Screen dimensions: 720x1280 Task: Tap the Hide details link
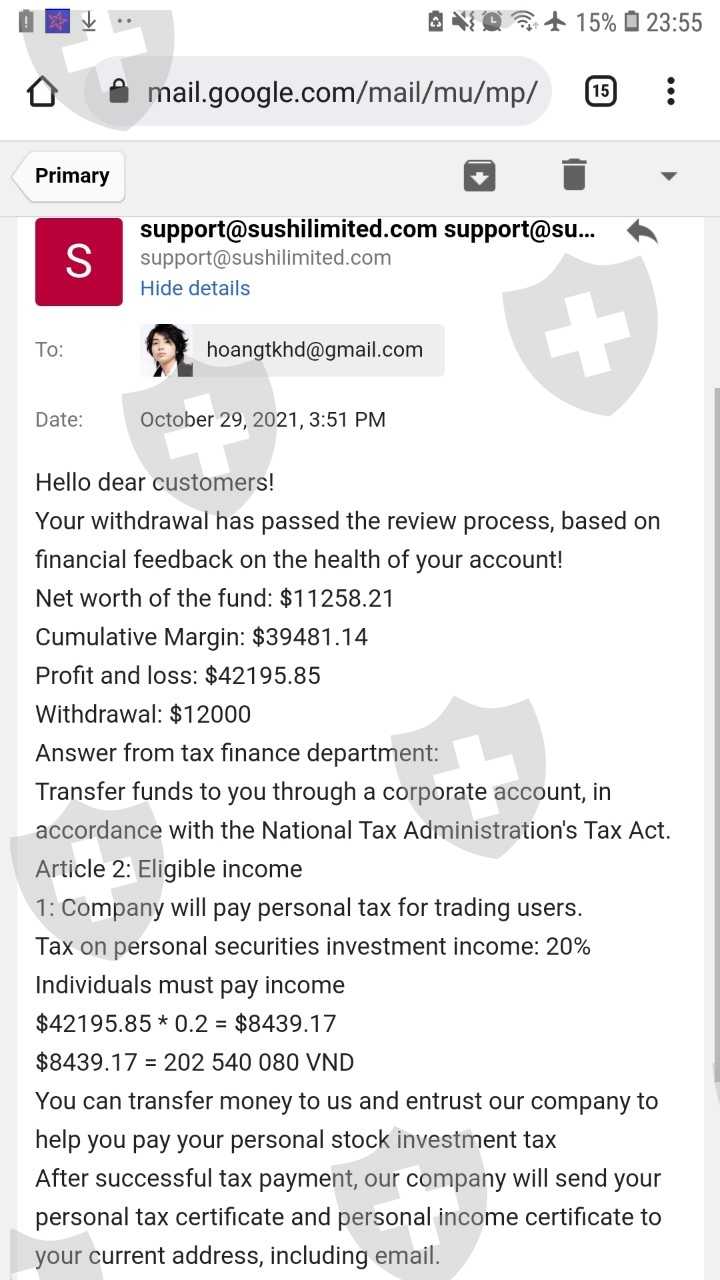click(195, 288)
